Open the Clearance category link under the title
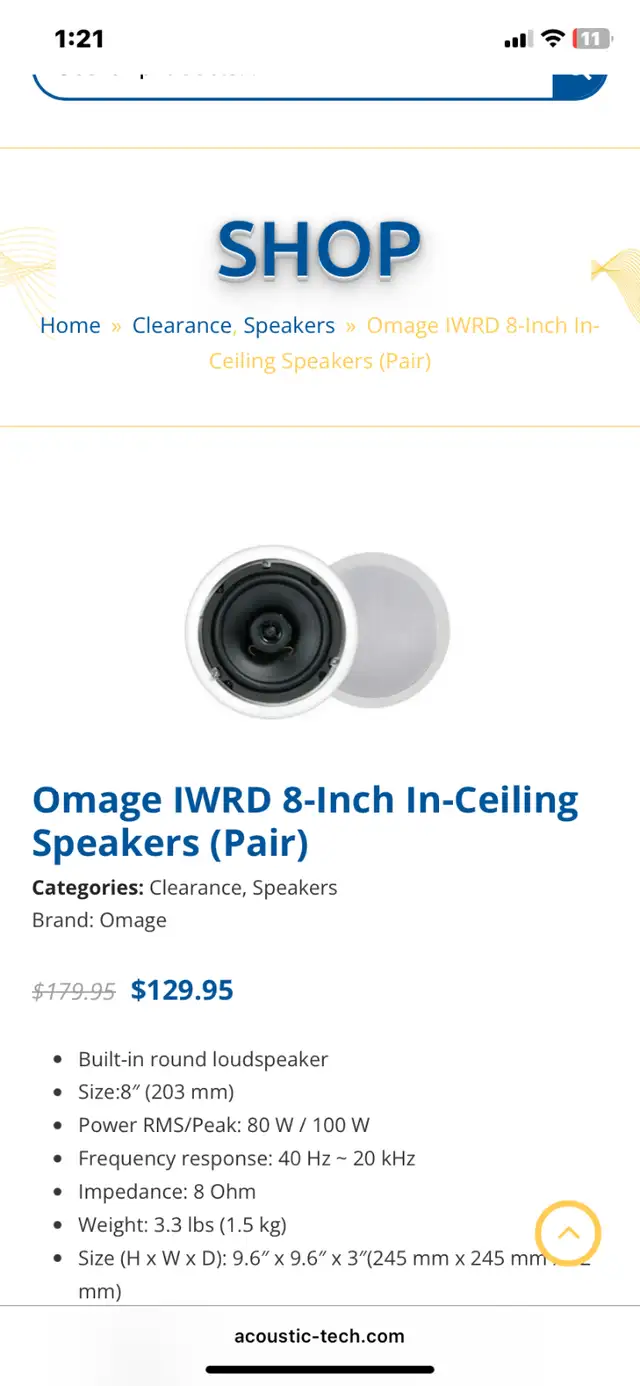This screenshot has width=640, height=1386. click(195, 887)
